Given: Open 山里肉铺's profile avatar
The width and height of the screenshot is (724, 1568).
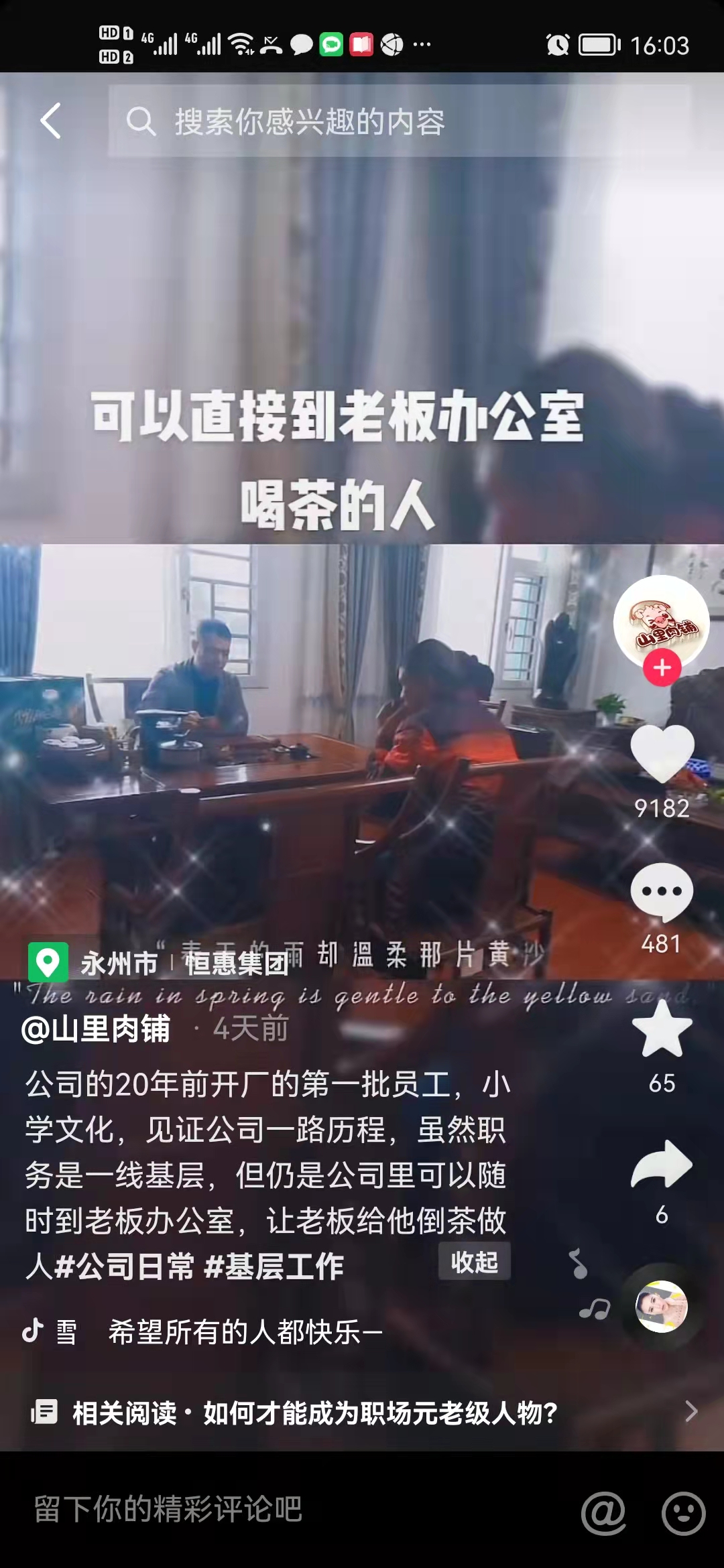Looking at the screenshot, I should coord(661,621).
